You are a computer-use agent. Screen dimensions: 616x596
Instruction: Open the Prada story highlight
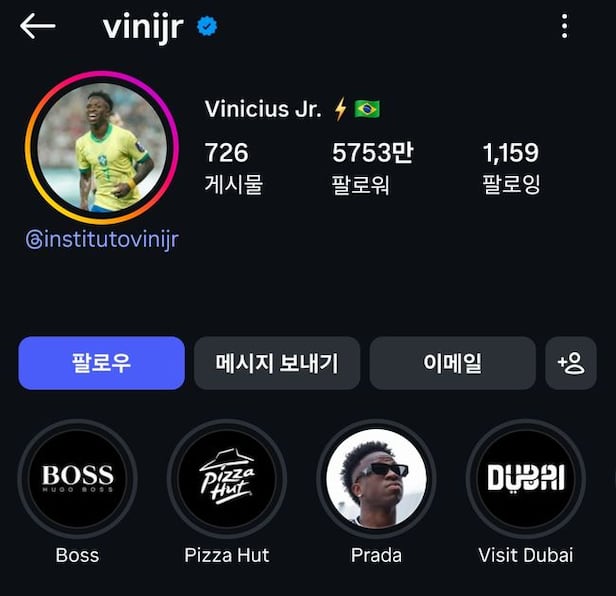376,478
